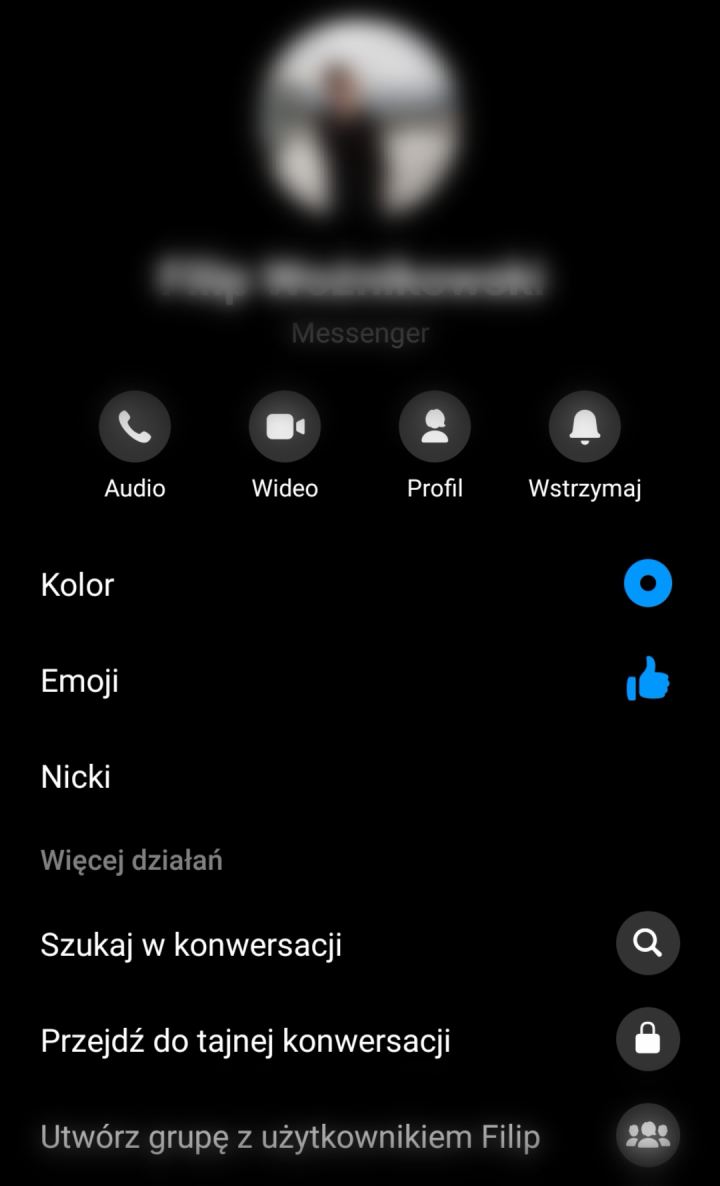Open conversation search via the magnifier icon
720x1186 pixels.
click(648, 943)
